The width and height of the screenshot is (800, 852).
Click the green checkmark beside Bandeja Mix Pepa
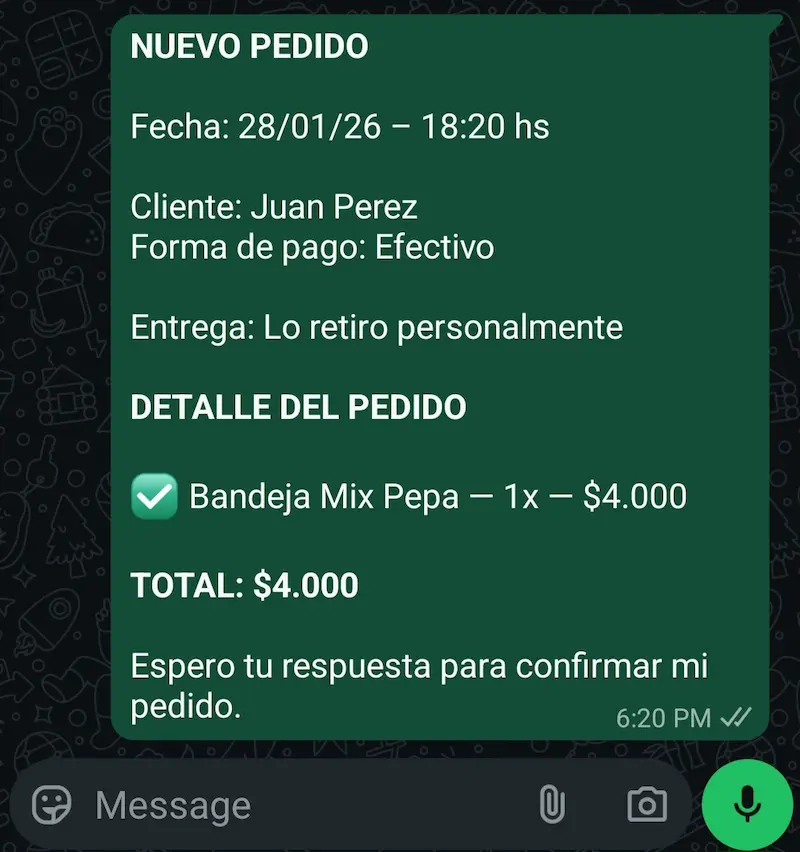(152, 496)
